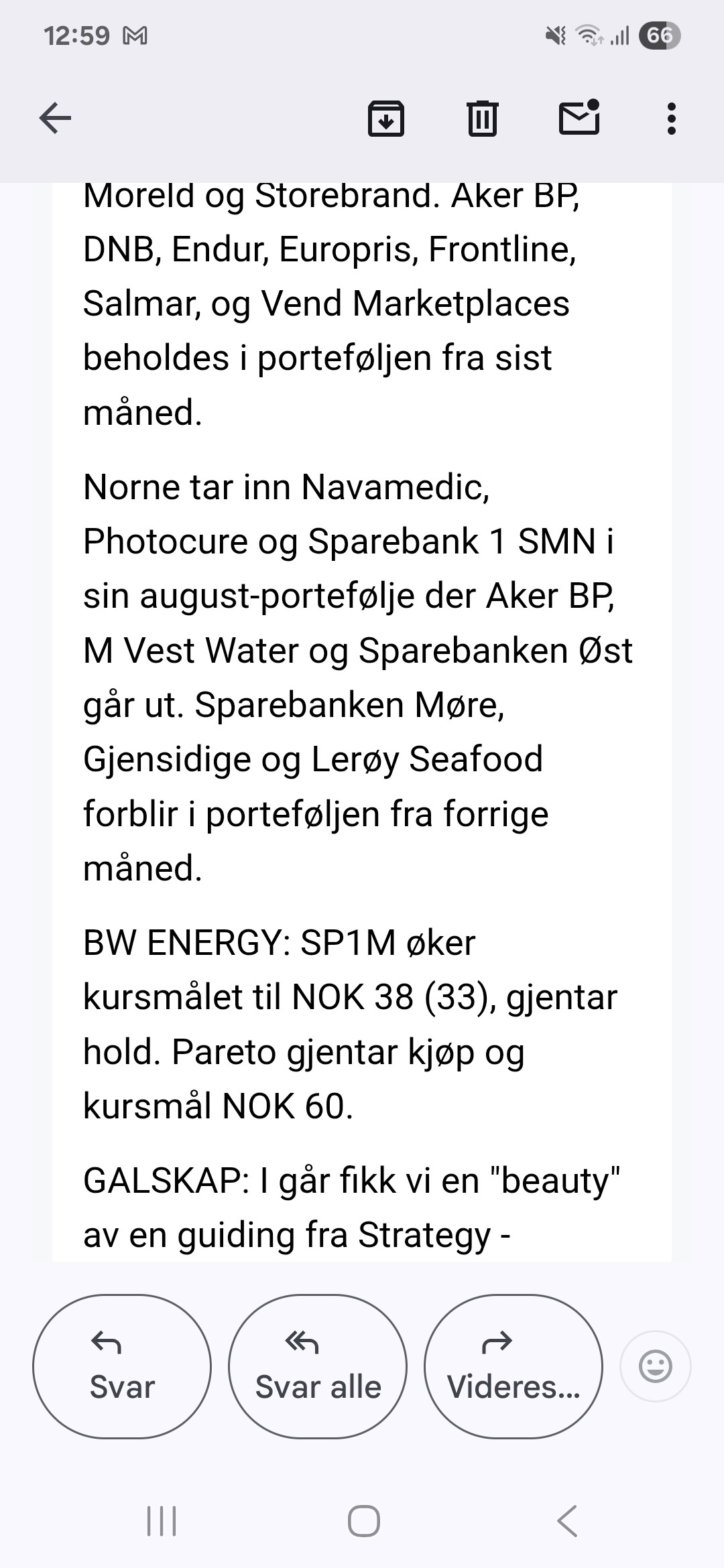Open recent apps from the navigation bar
The height and width of the screenshot is (1568, 724).
point(162,1521)
